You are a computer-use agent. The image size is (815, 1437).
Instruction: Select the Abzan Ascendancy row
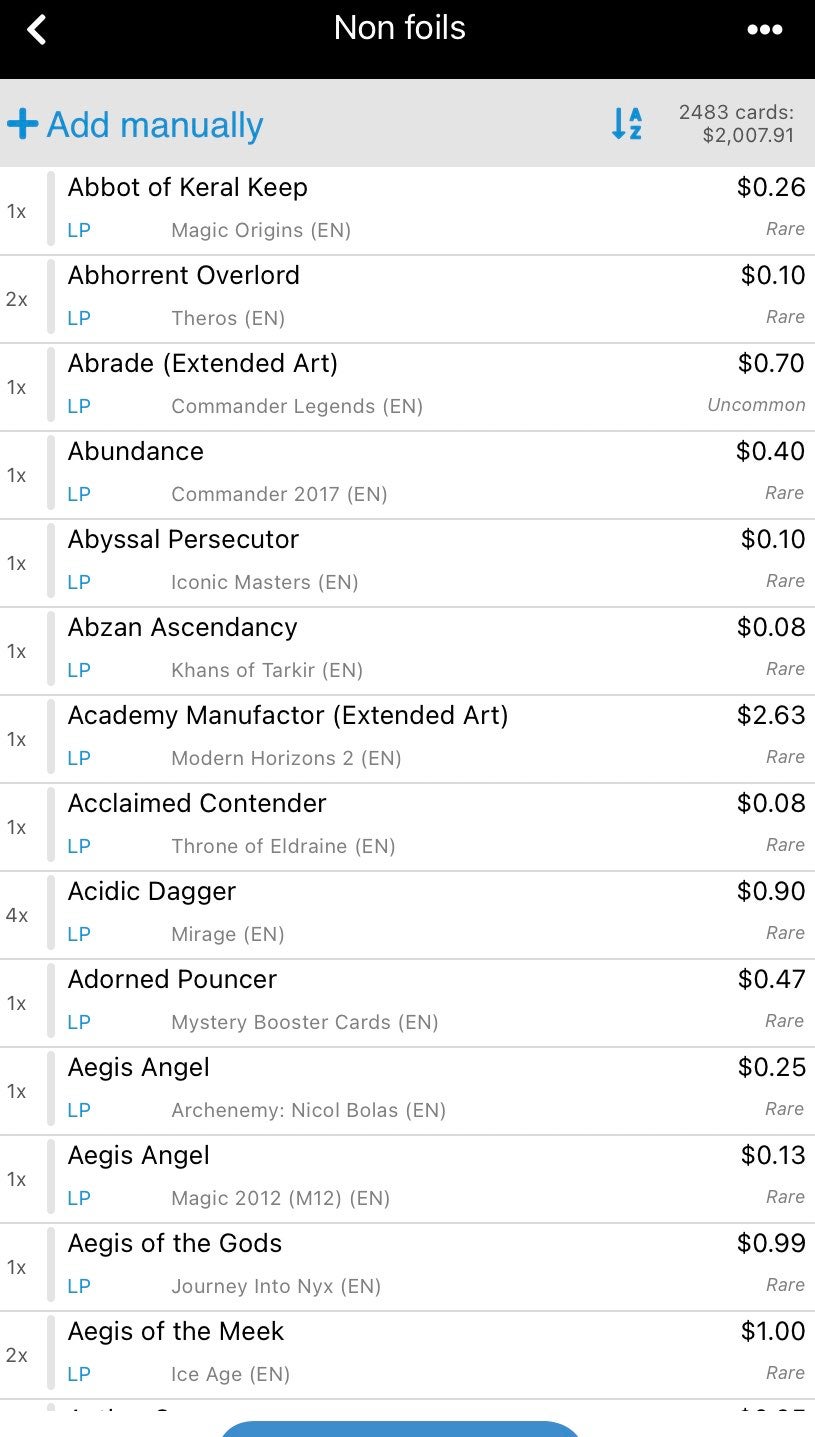[x=407, y=651]
